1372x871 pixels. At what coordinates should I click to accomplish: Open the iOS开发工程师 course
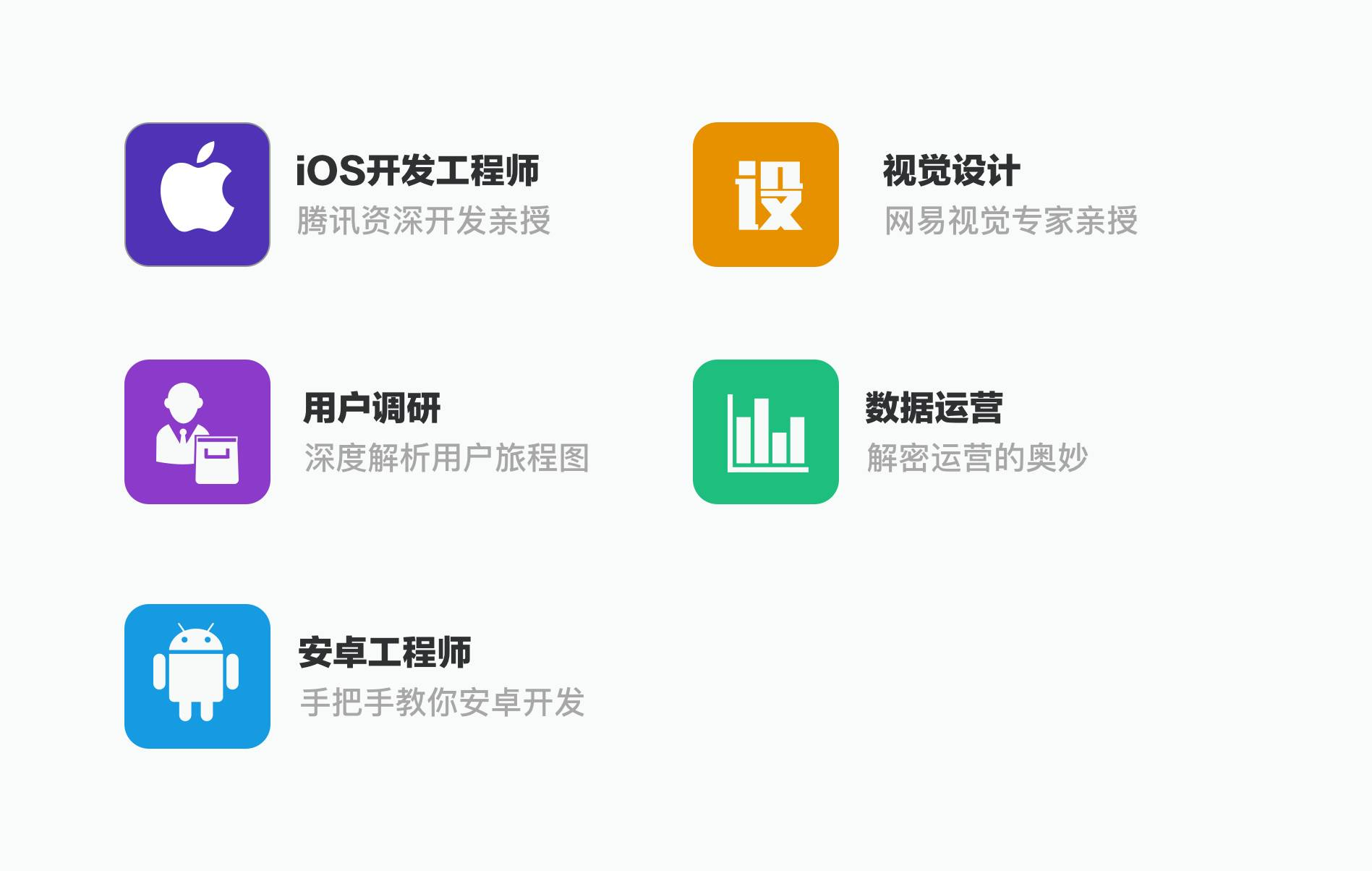pos(417,171)
